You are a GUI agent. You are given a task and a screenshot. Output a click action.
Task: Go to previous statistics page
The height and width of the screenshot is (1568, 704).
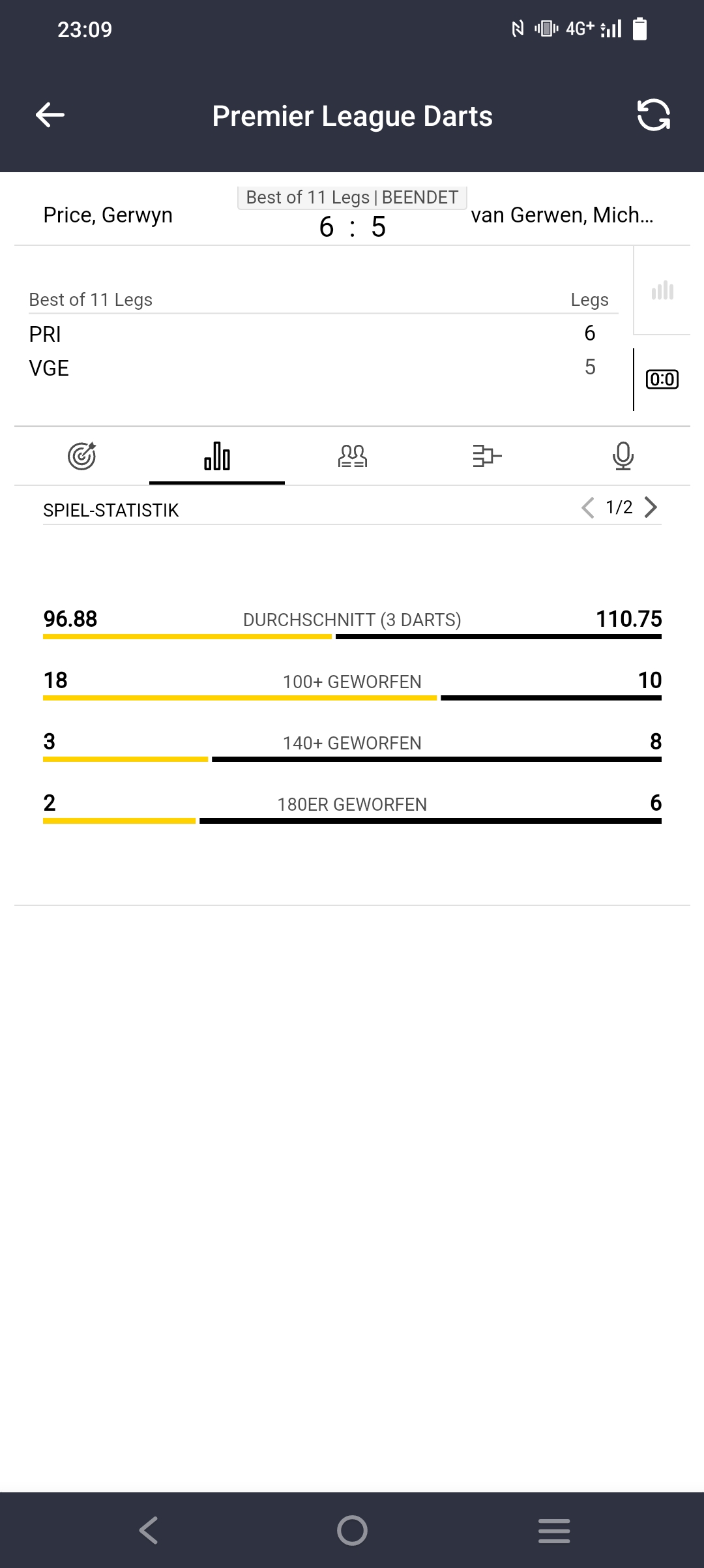(588, 507)
